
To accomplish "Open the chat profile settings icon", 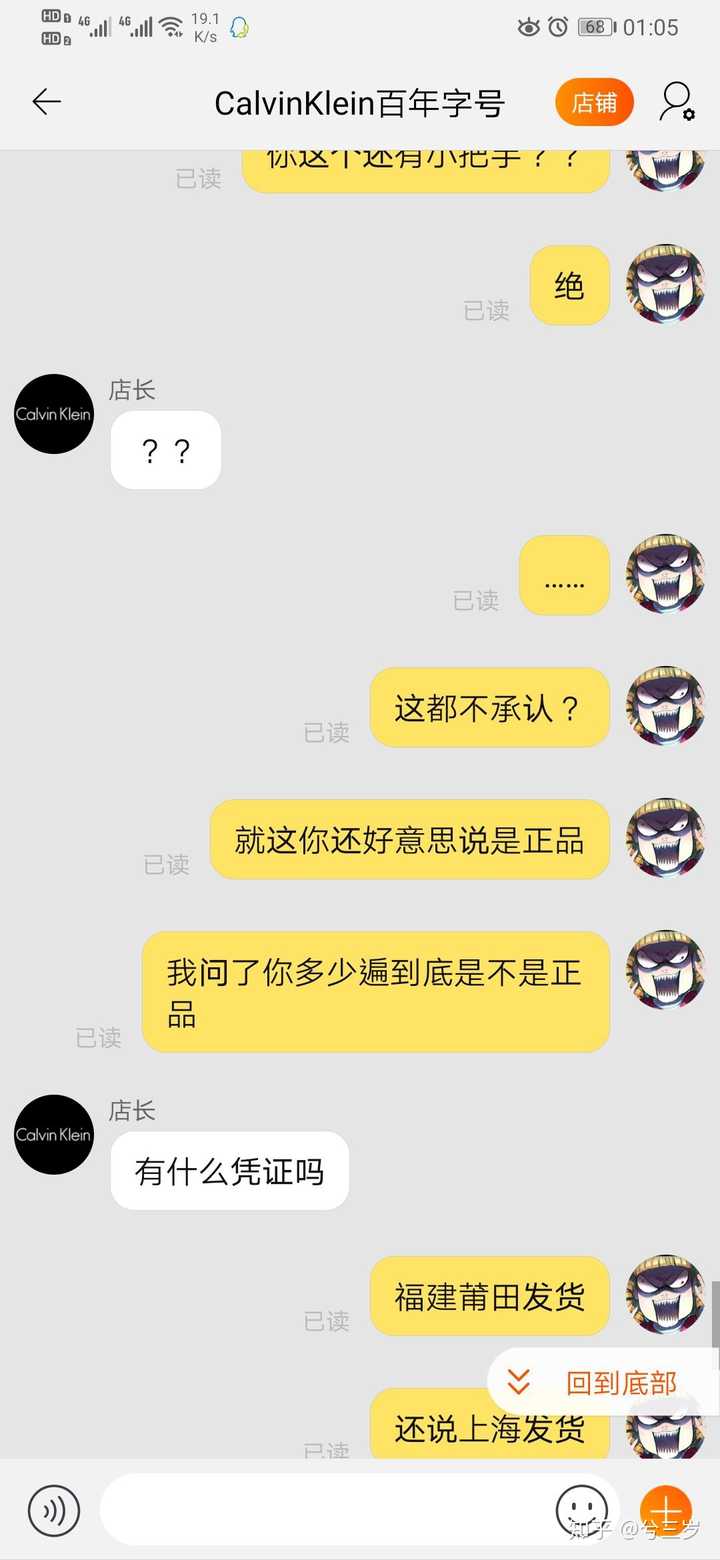I will [677, 102].
